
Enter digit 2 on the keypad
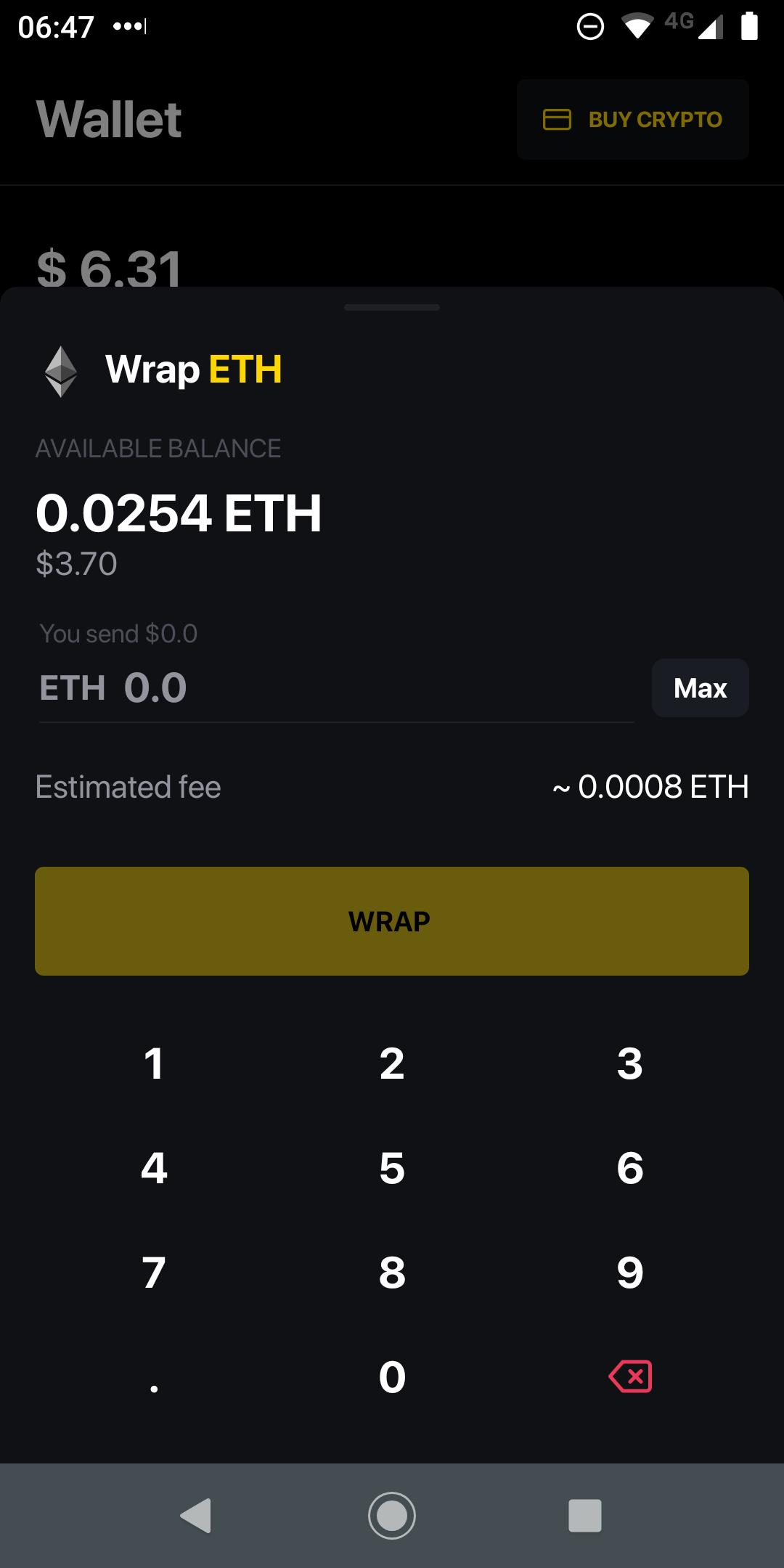tap(392, 1063)
